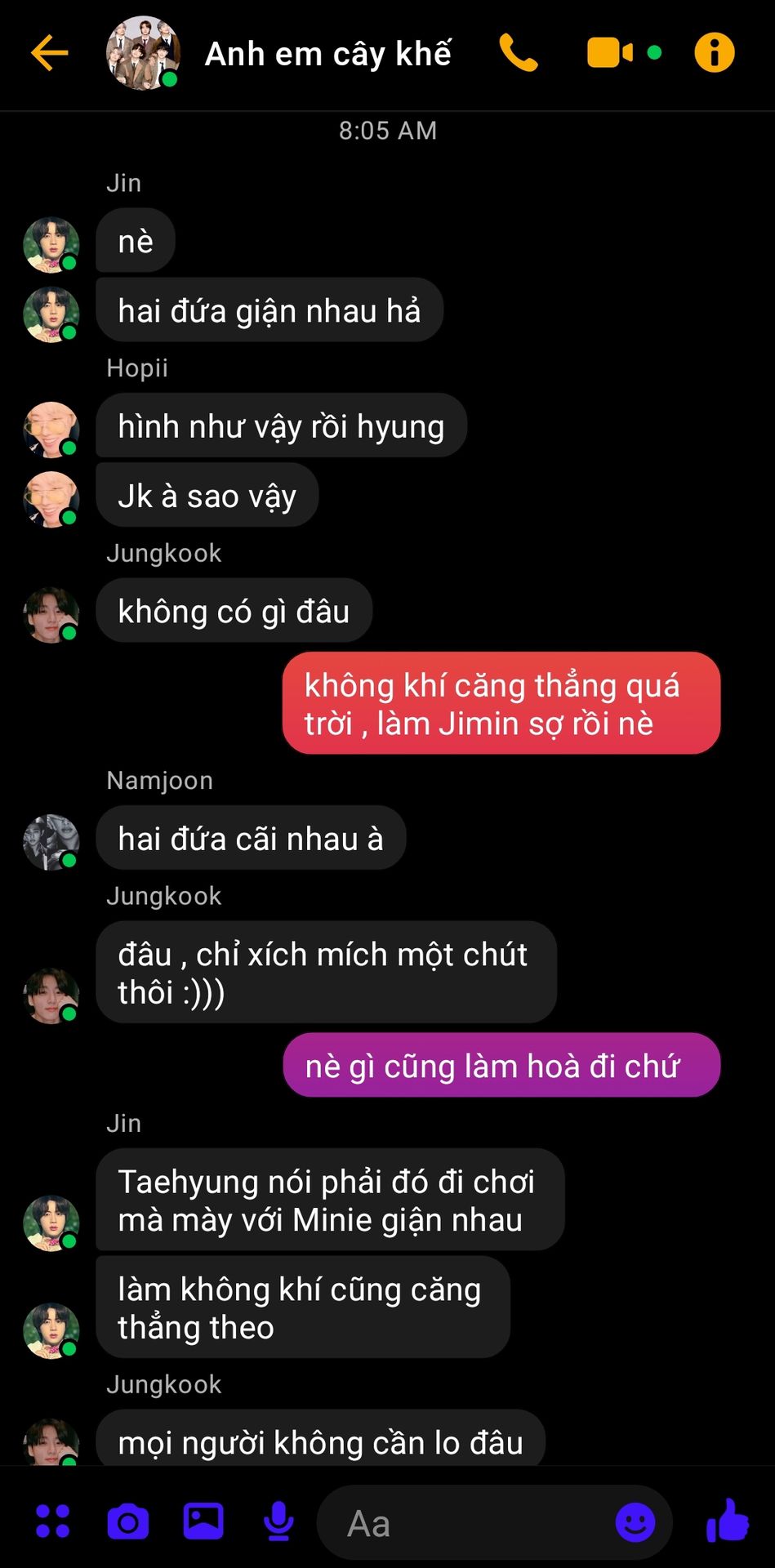This screenshot has width=775, height=1568.
Task: Record a voice message with the microphone
Action: coord(278,1521)
